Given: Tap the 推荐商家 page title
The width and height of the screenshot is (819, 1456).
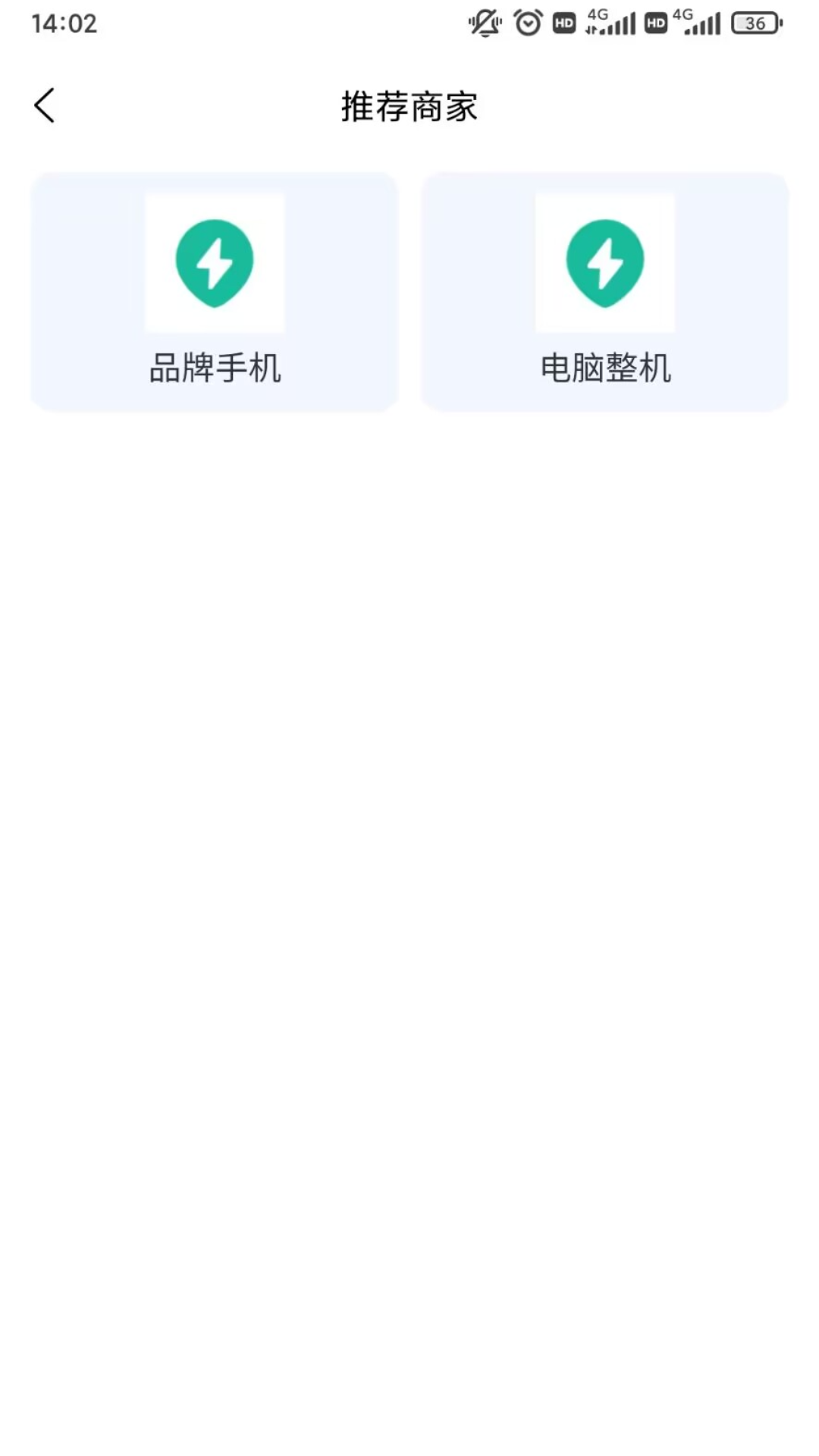Looking at the screenshot, I should click(409, 107).
